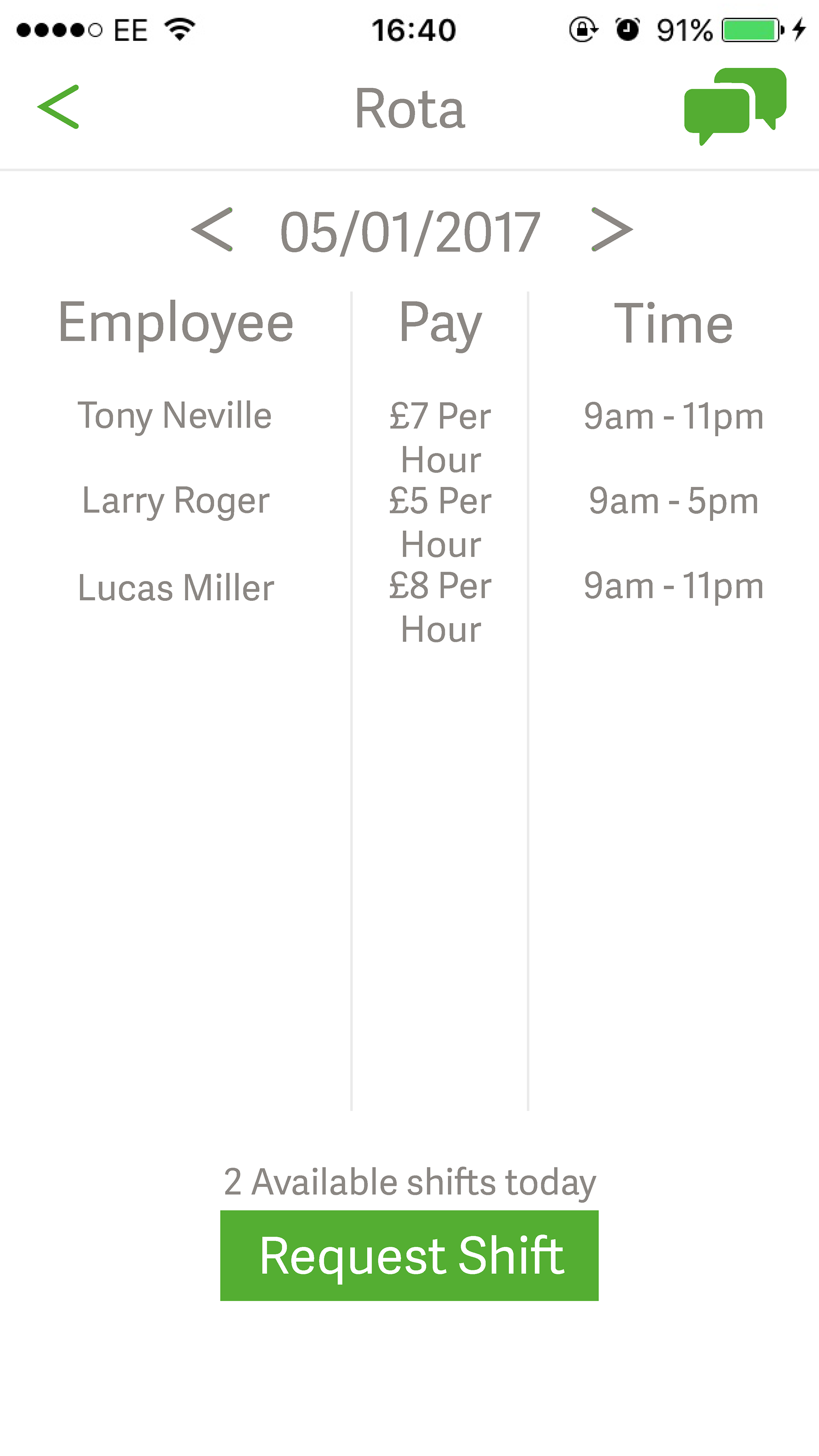Go to the previous date
Image resolution: width=819 pixels, height=1456 pixels.
pos(212,229)
